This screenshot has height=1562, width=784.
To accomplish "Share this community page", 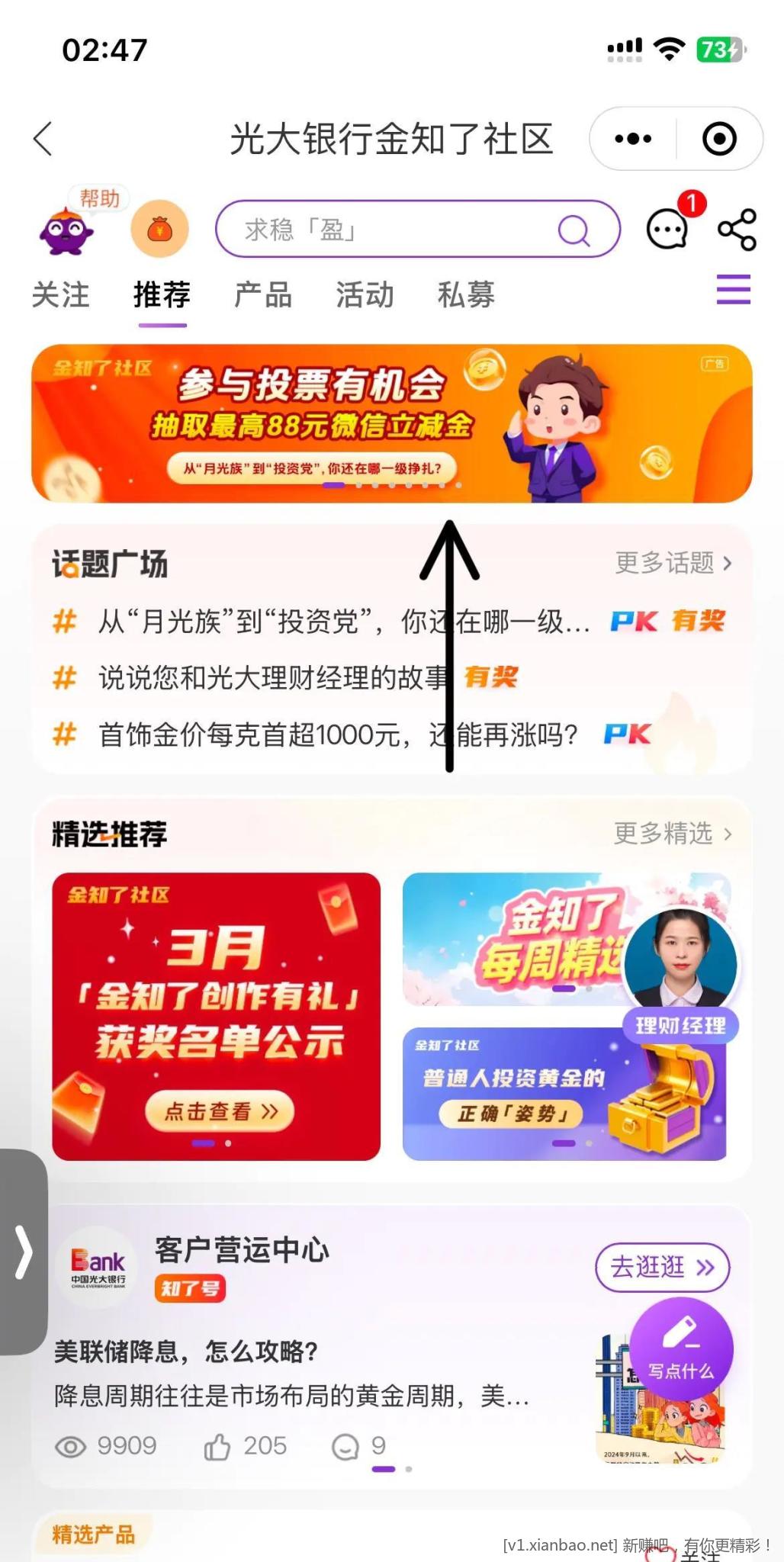I will [x=737, y=230].
